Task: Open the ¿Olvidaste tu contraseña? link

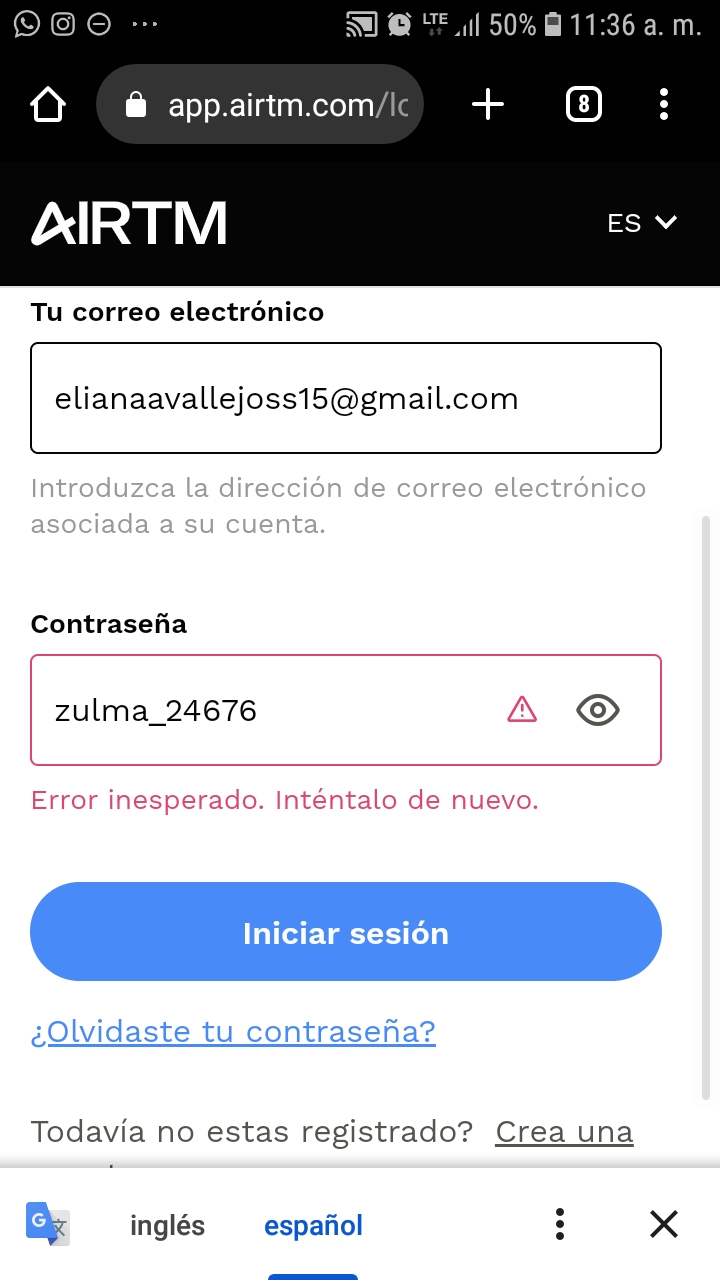Action: pyautogui.click(x=233, y=1031)
